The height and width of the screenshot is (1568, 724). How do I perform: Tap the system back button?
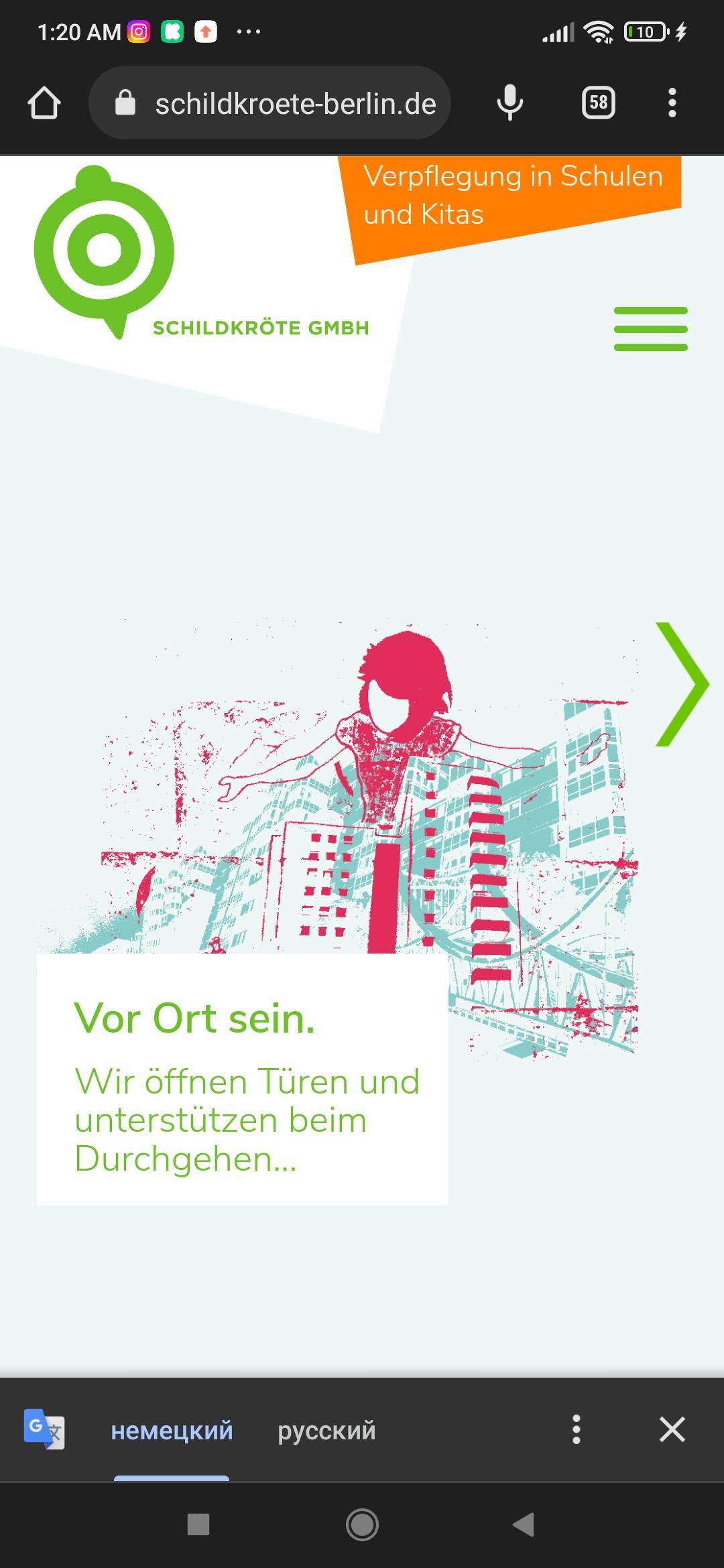523,1524
